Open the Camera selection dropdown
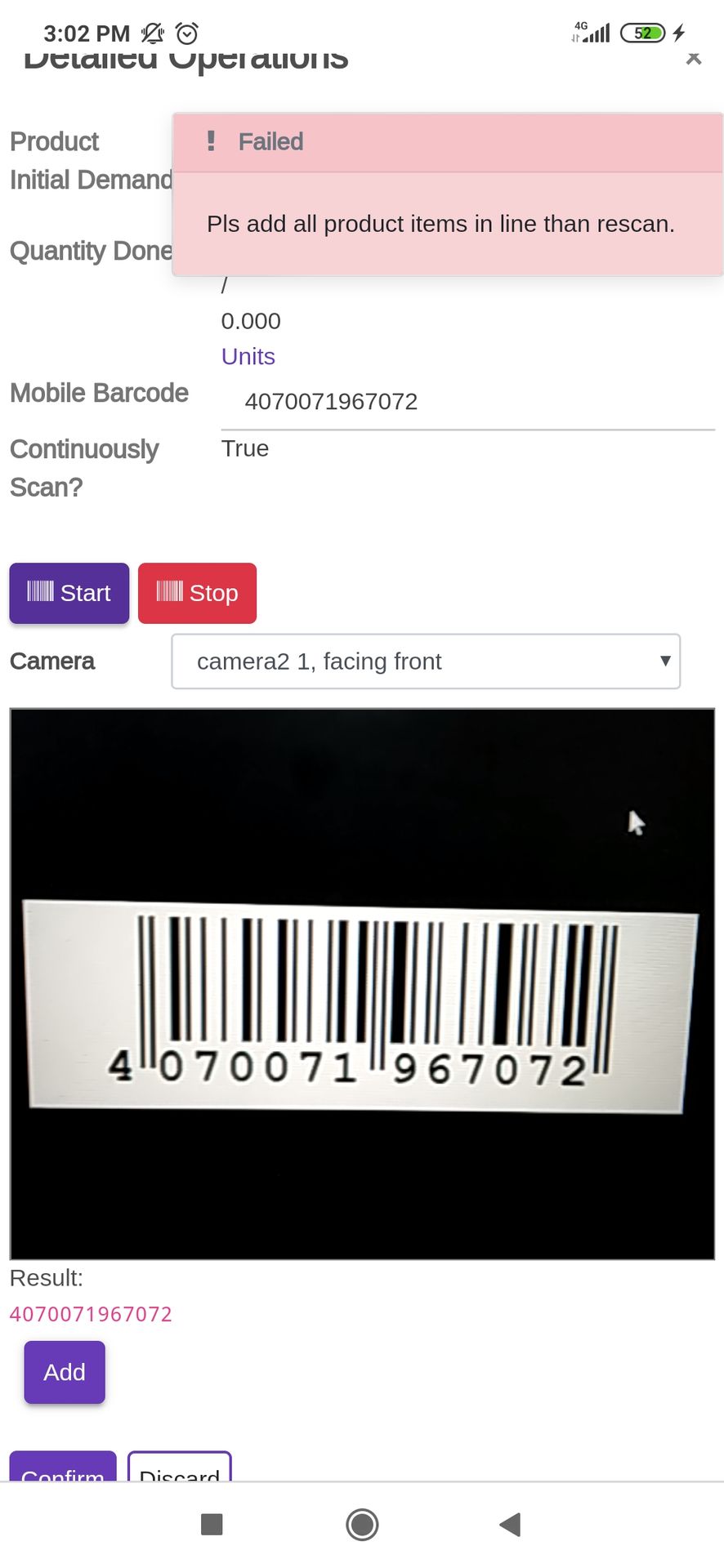The width and height of the screenshot is (724, 1568). tap(426, 661)
